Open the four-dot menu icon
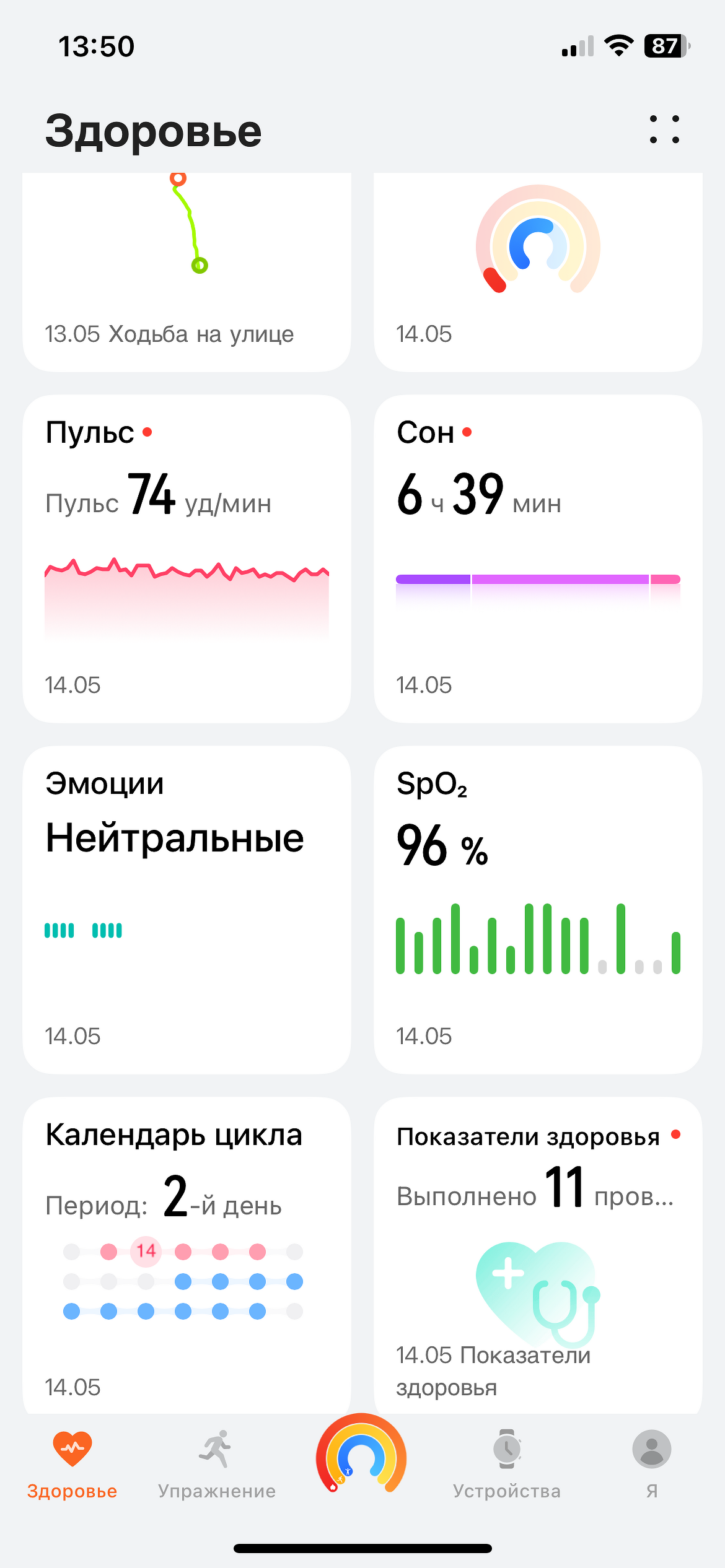This screenshot has height=1568, width=725. coord(664,129)
